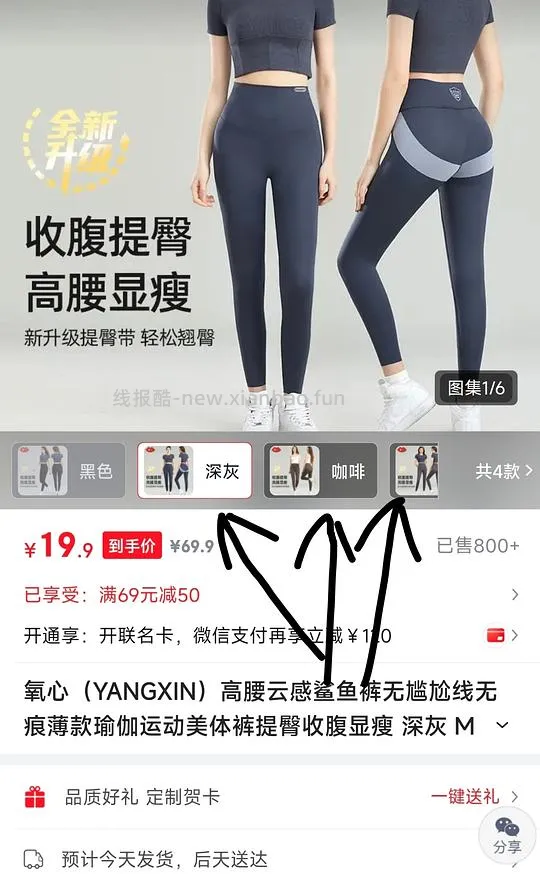
Task: Share the product via the 分享 button
Action: click(x=507, y=836)
